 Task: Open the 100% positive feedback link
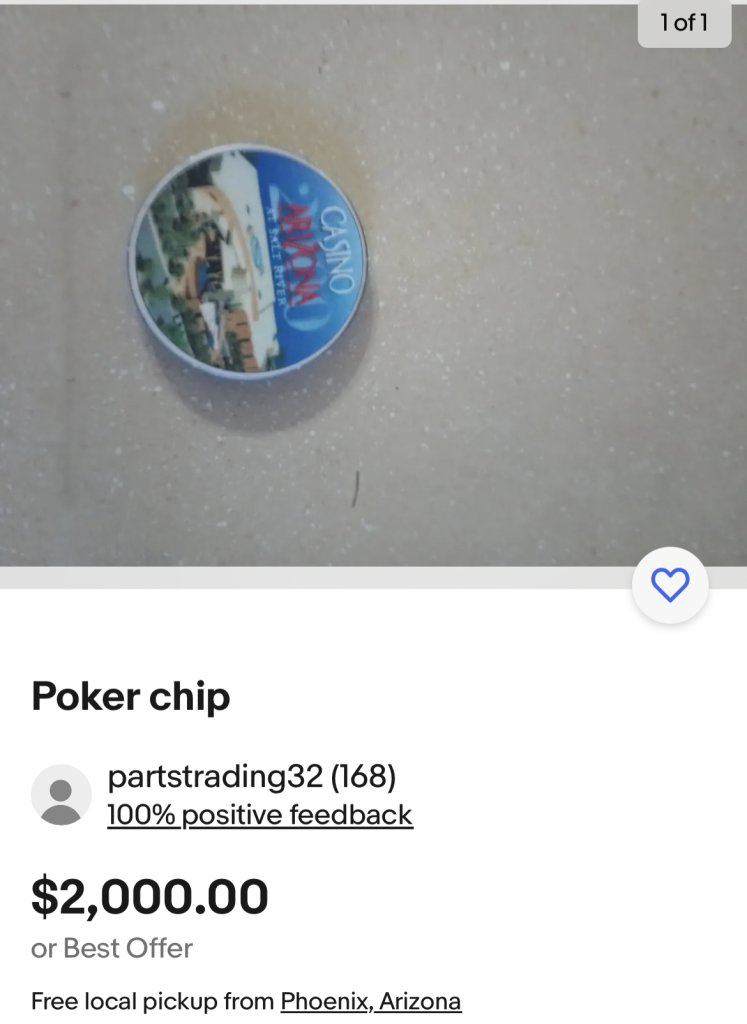(x=260, y=815)
